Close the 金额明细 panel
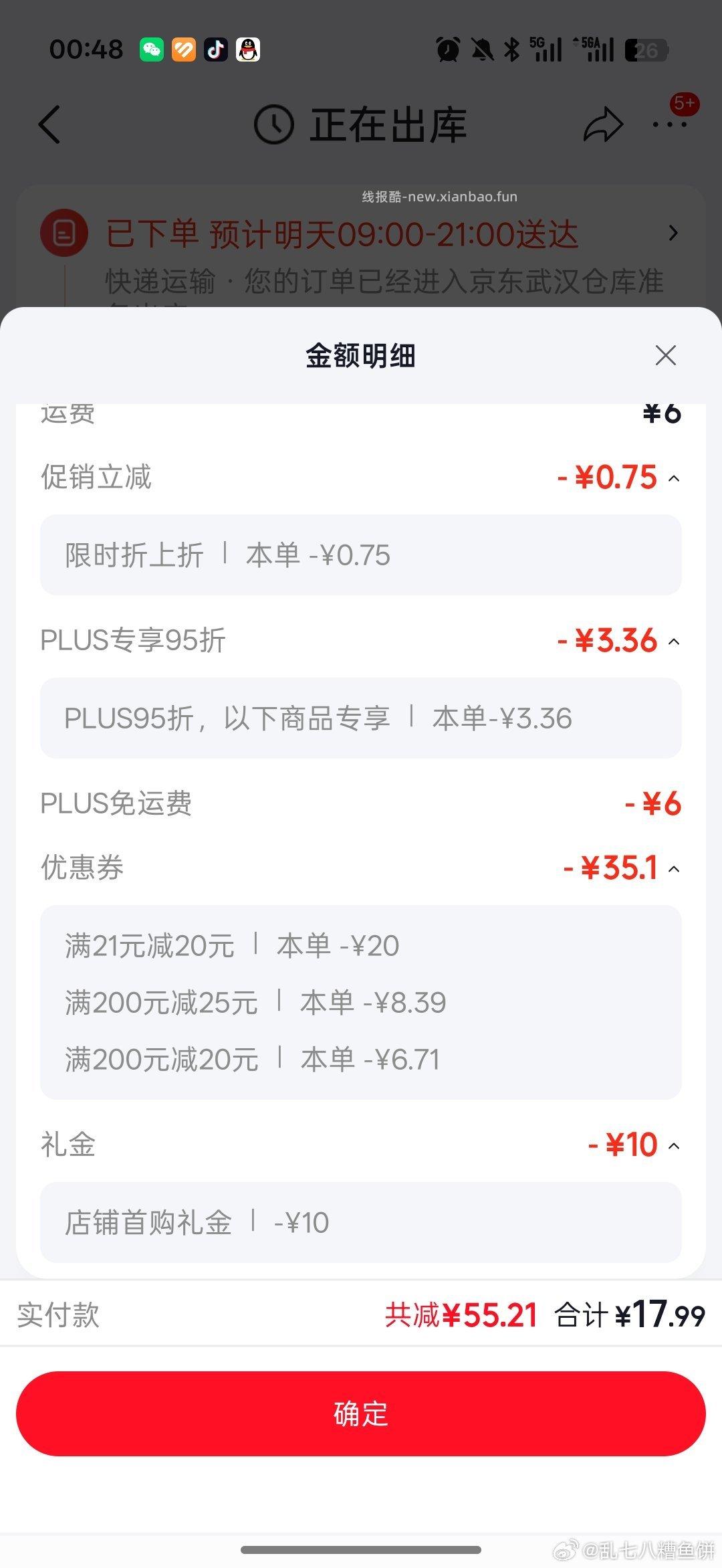Screen dimensions: 722x1568 666,355
